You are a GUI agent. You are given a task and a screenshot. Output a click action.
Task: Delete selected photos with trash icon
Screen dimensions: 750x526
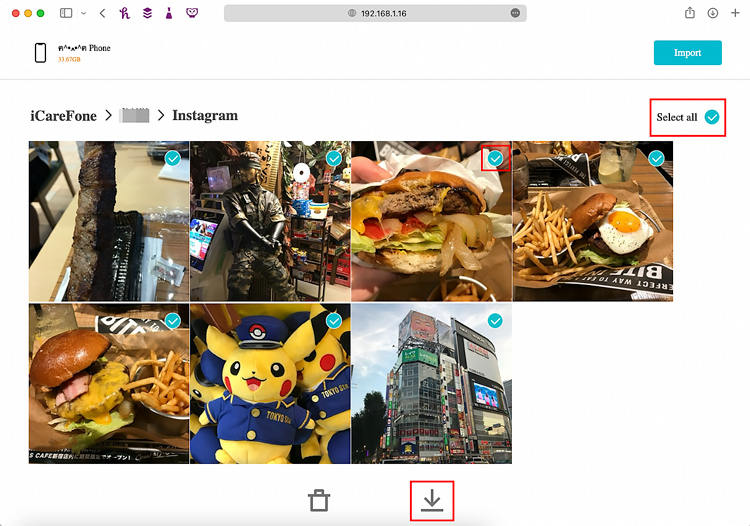(318, 501)
